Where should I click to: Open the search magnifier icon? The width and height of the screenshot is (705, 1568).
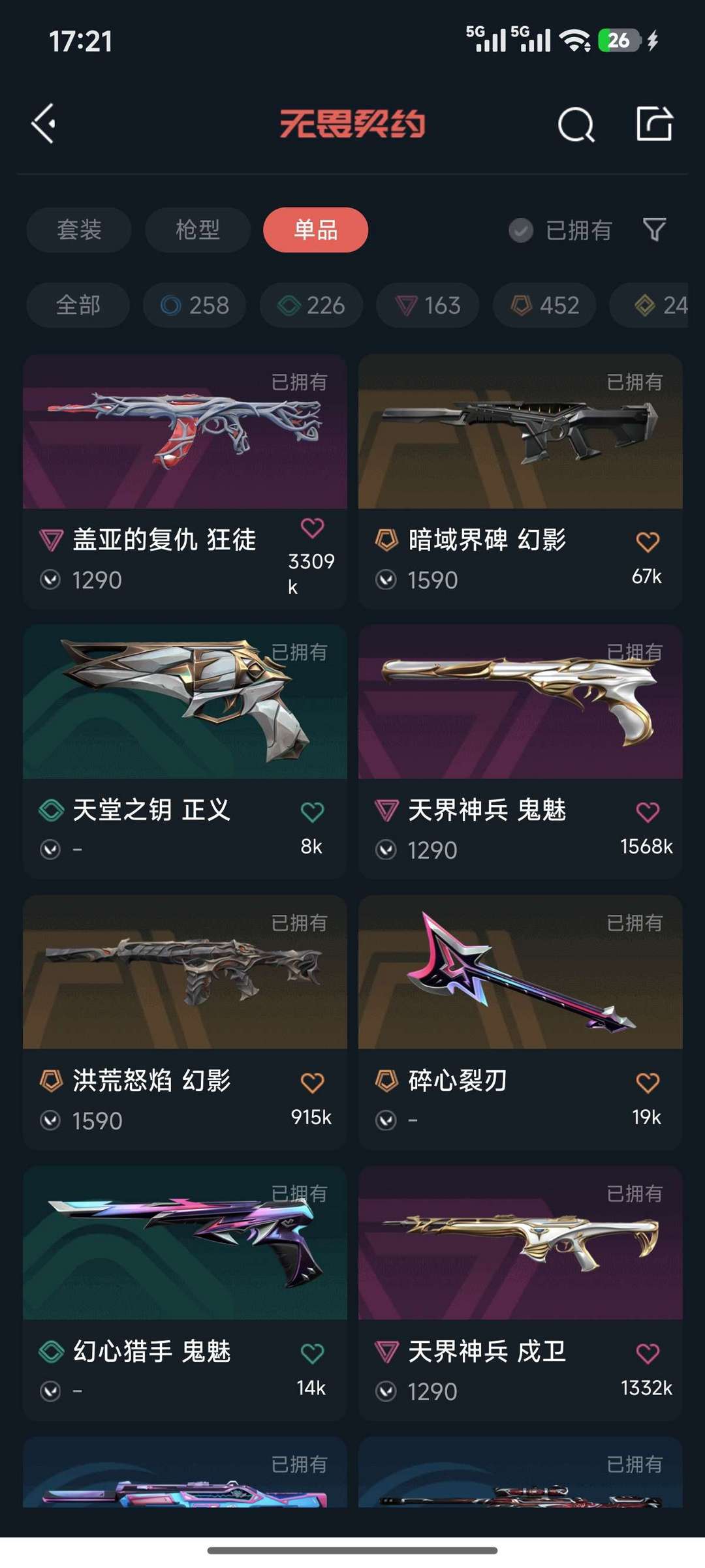pyautogui.click(x=576, y=124)
